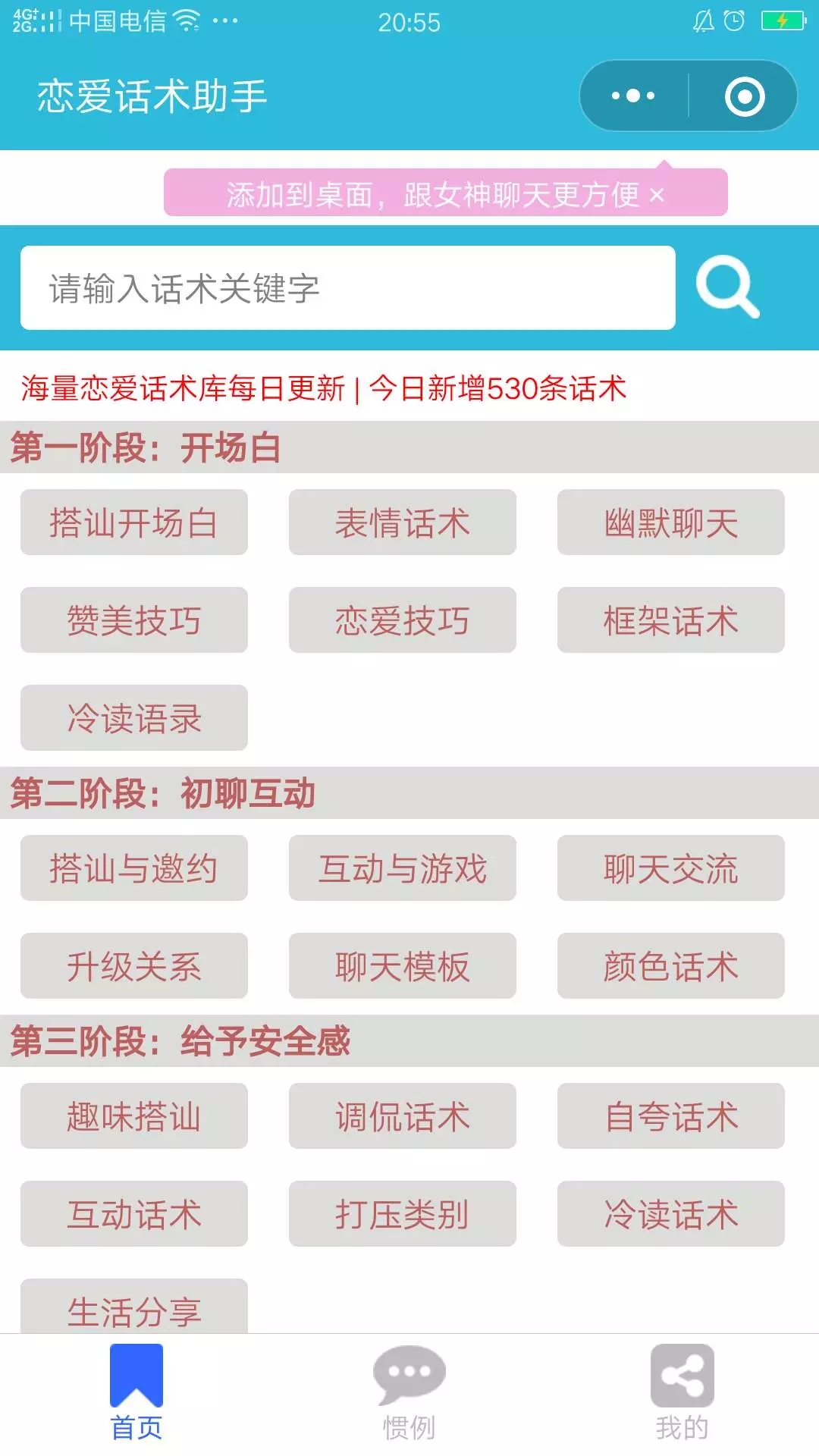The width and height of the screenshot is (819, 1456).
Task: Select the 打压类别 category
Action: [403, 1214]
